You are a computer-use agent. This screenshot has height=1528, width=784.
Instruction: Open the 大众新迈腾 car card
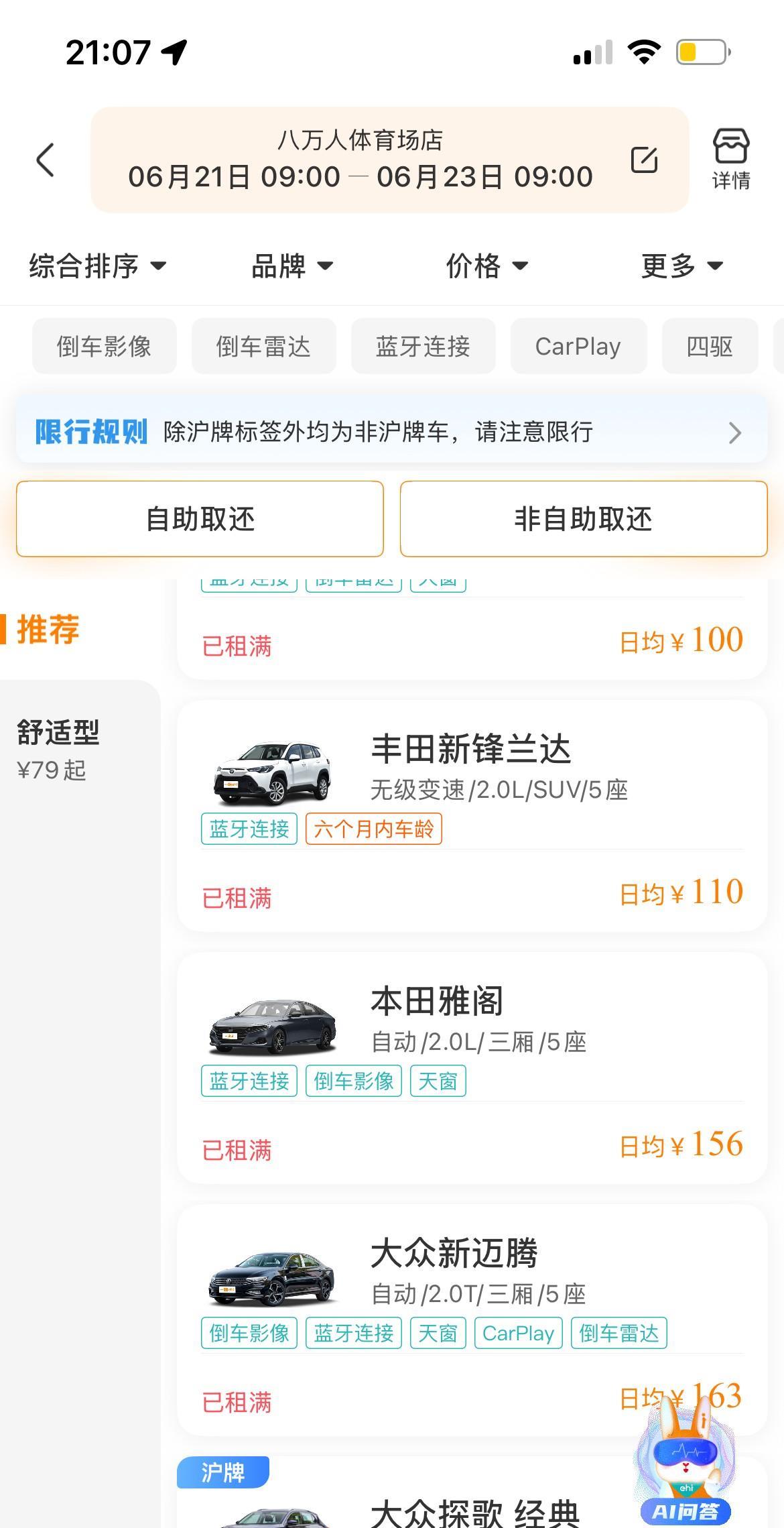click(x=472, y=1320)
